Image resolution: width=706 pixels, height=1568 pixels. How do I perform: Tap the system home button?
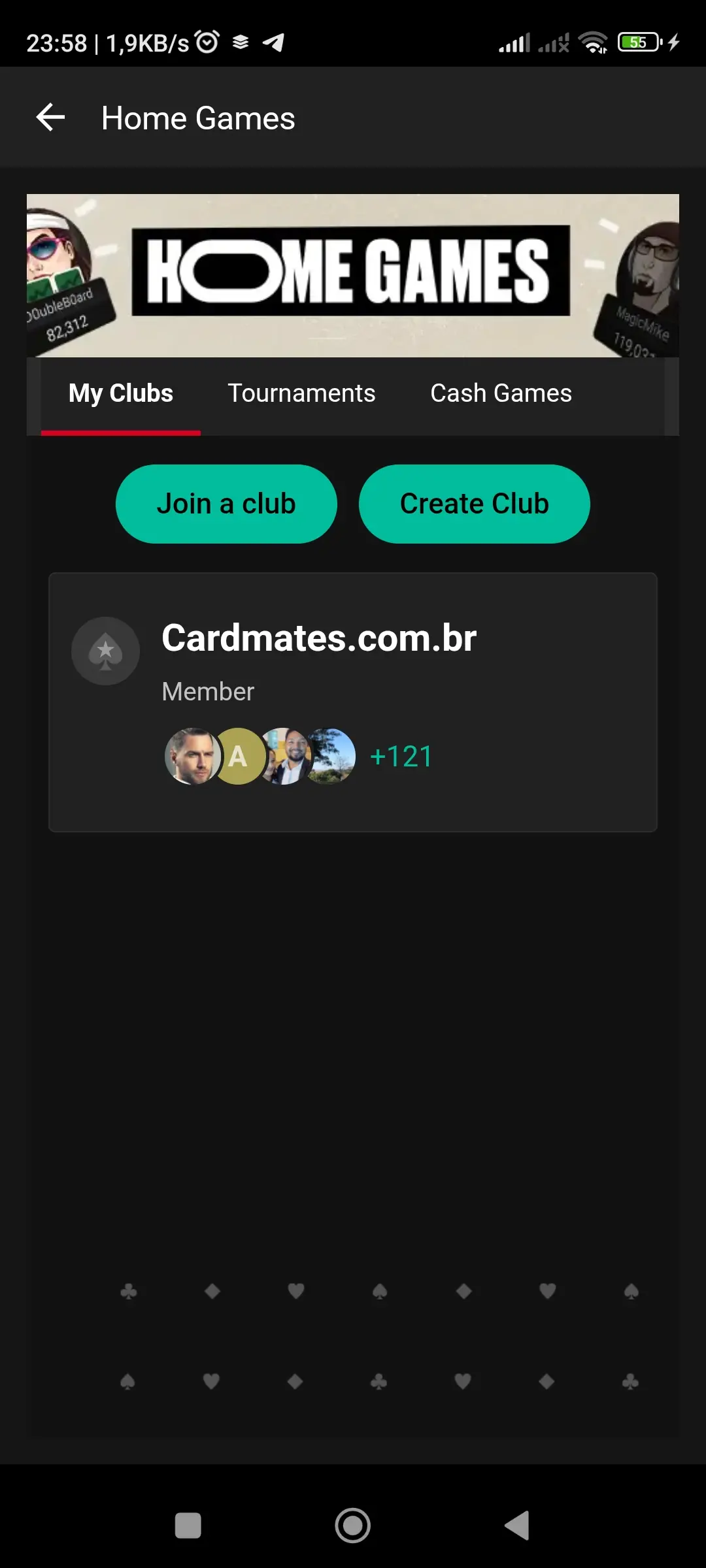click(353, 1526)
